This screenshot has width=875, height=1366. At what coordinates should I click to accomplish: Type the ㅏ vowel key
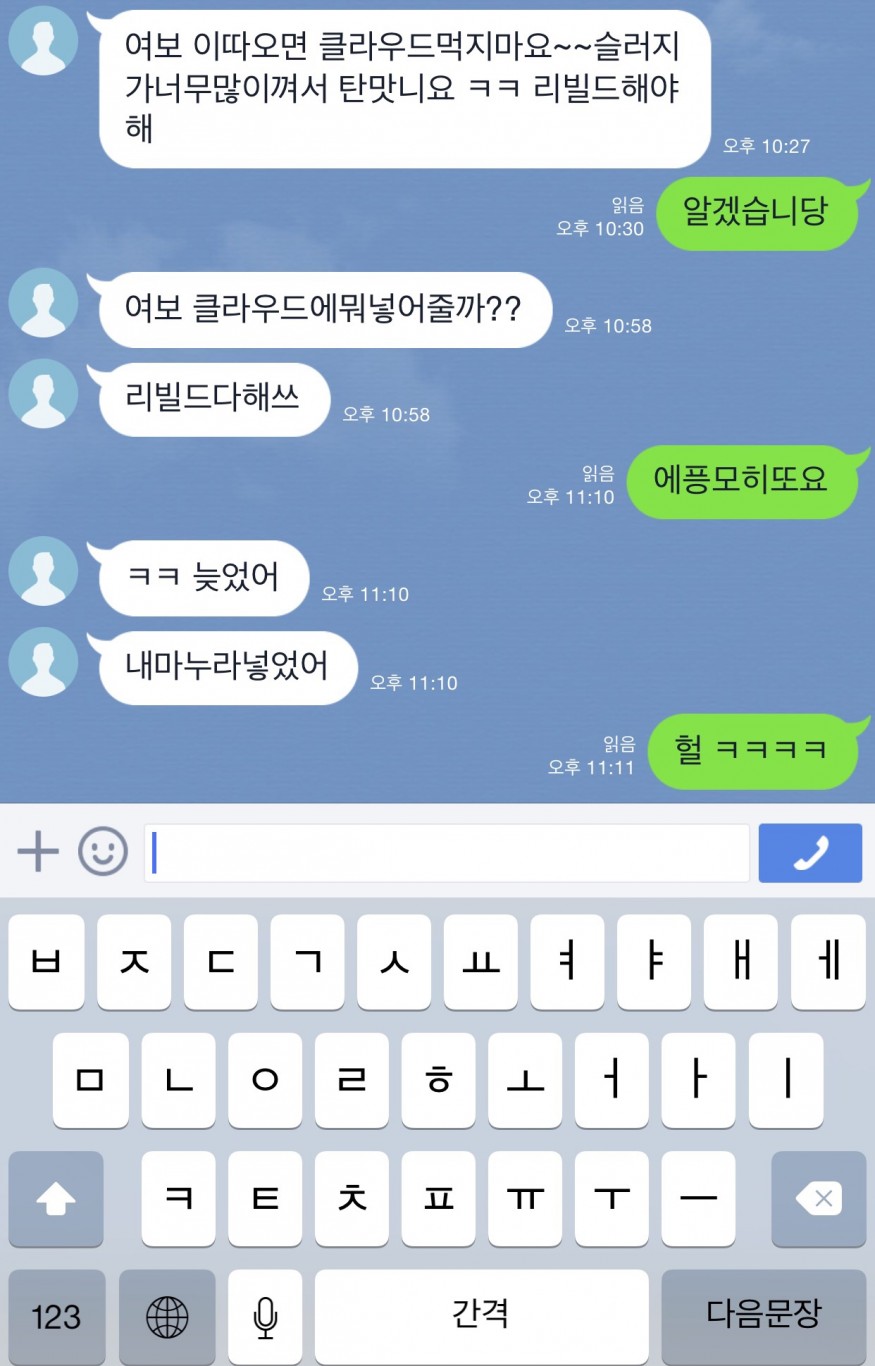pyautogui.click(x=698, y=1081)
